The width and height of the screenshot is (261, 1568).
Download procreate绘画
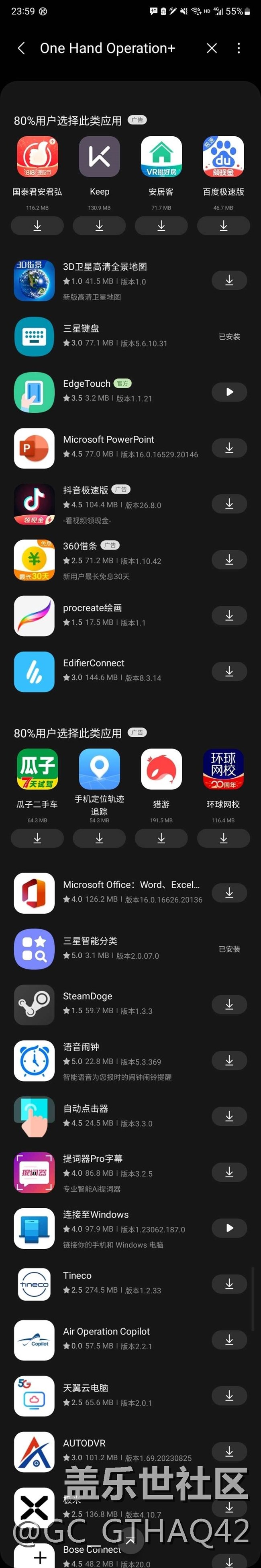point(229,616)
